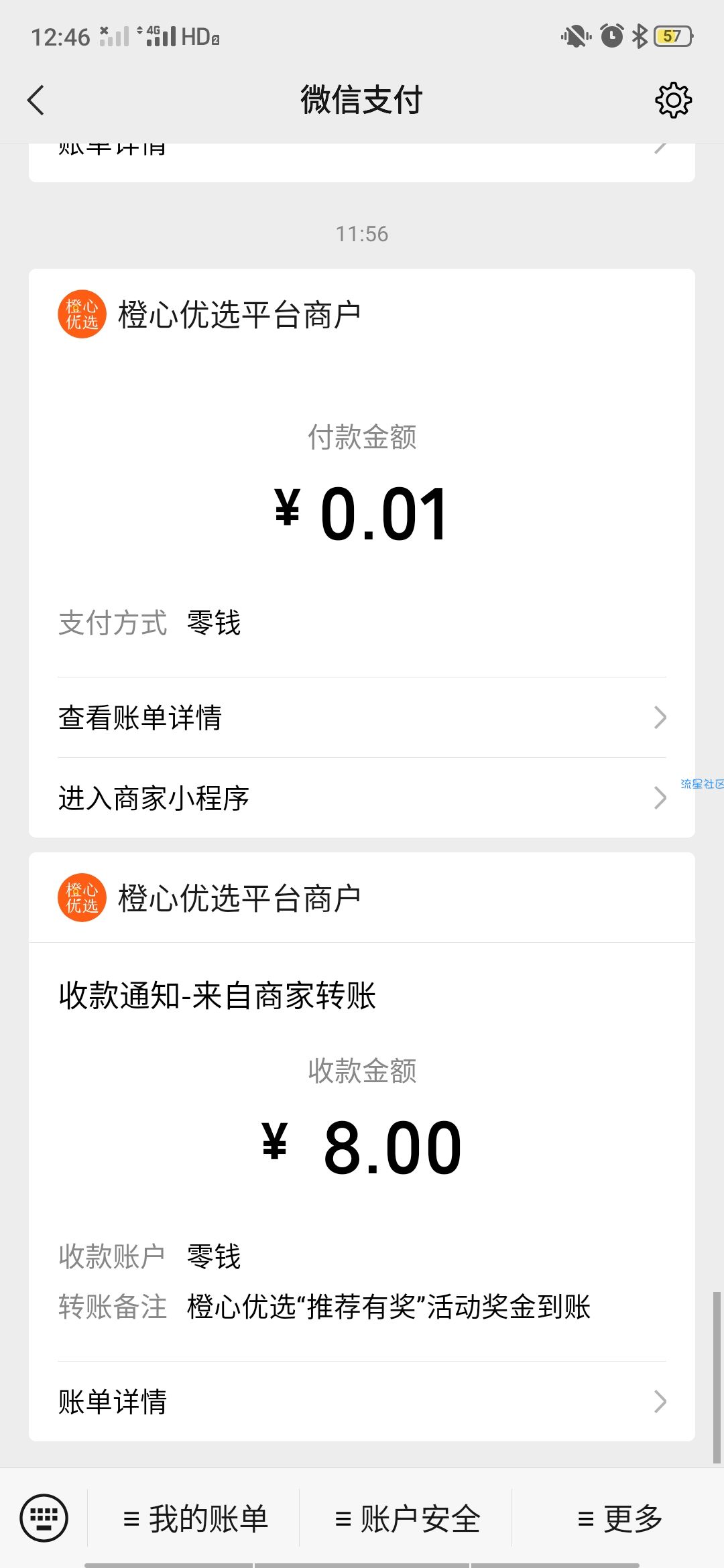
Task: Open 进入商家小程序 row
Action: pyautogui.click(x=362, y=798)
